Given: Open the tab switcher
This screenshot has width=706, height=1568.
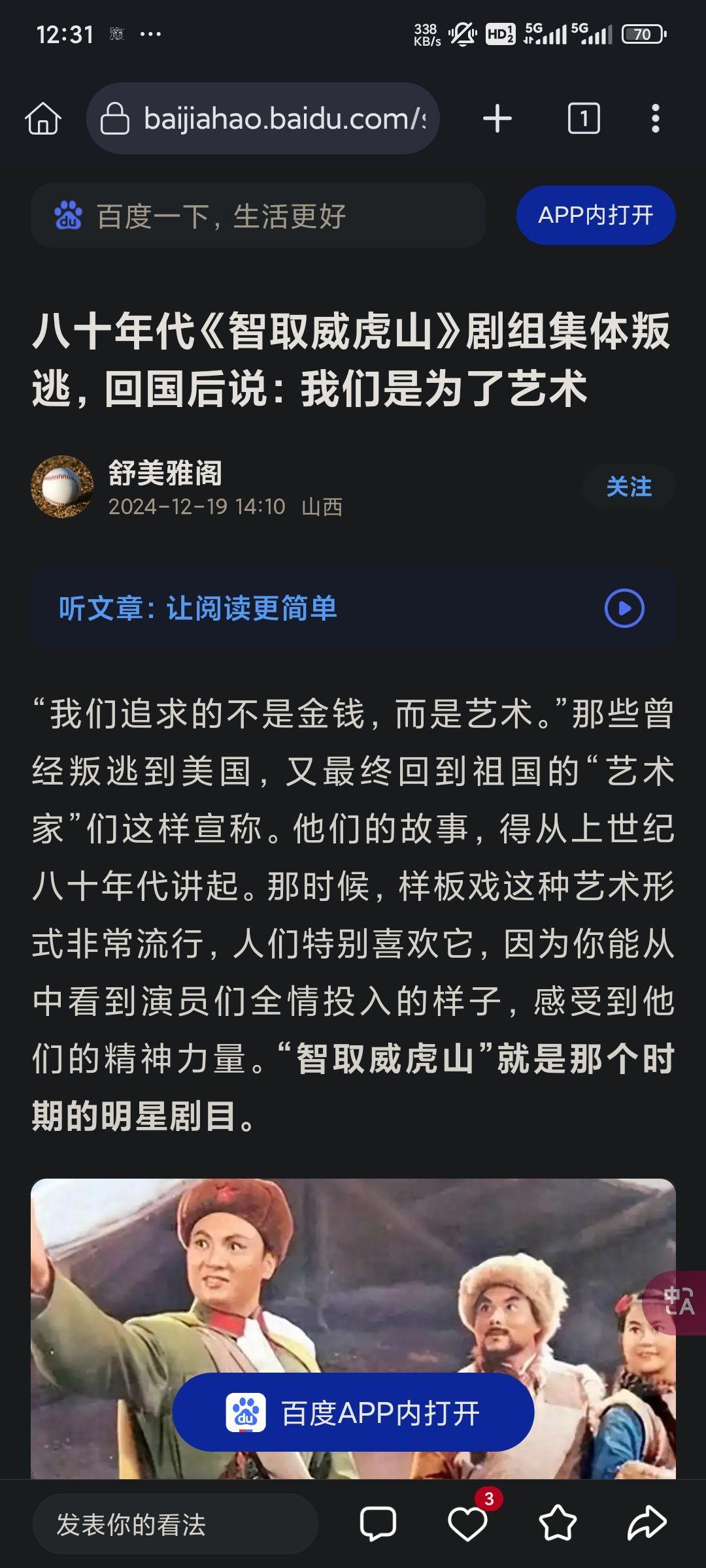Looking at the screenshot, I should click(x=583, y=119).
